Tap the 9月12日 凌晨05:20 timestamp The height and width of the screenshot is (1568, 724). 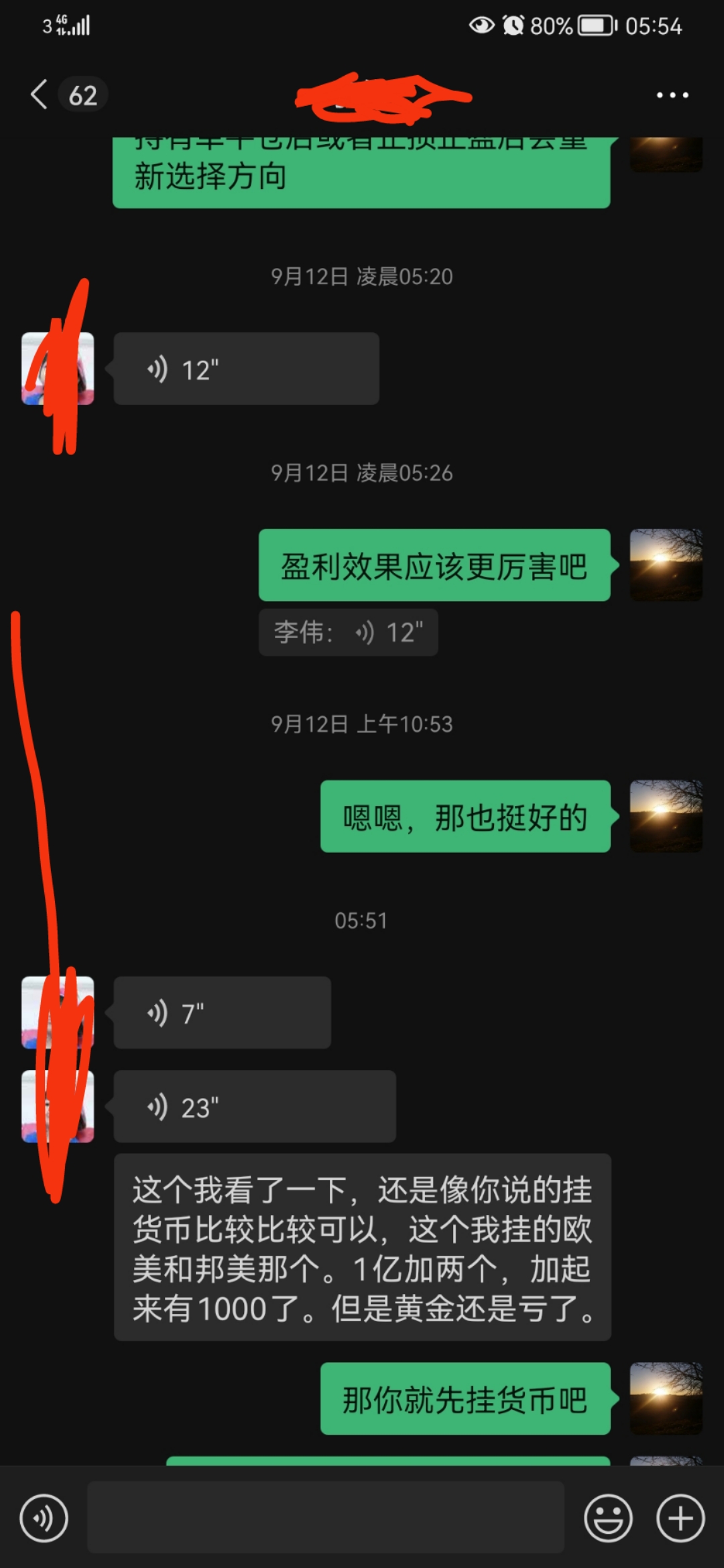coord(362,275)
